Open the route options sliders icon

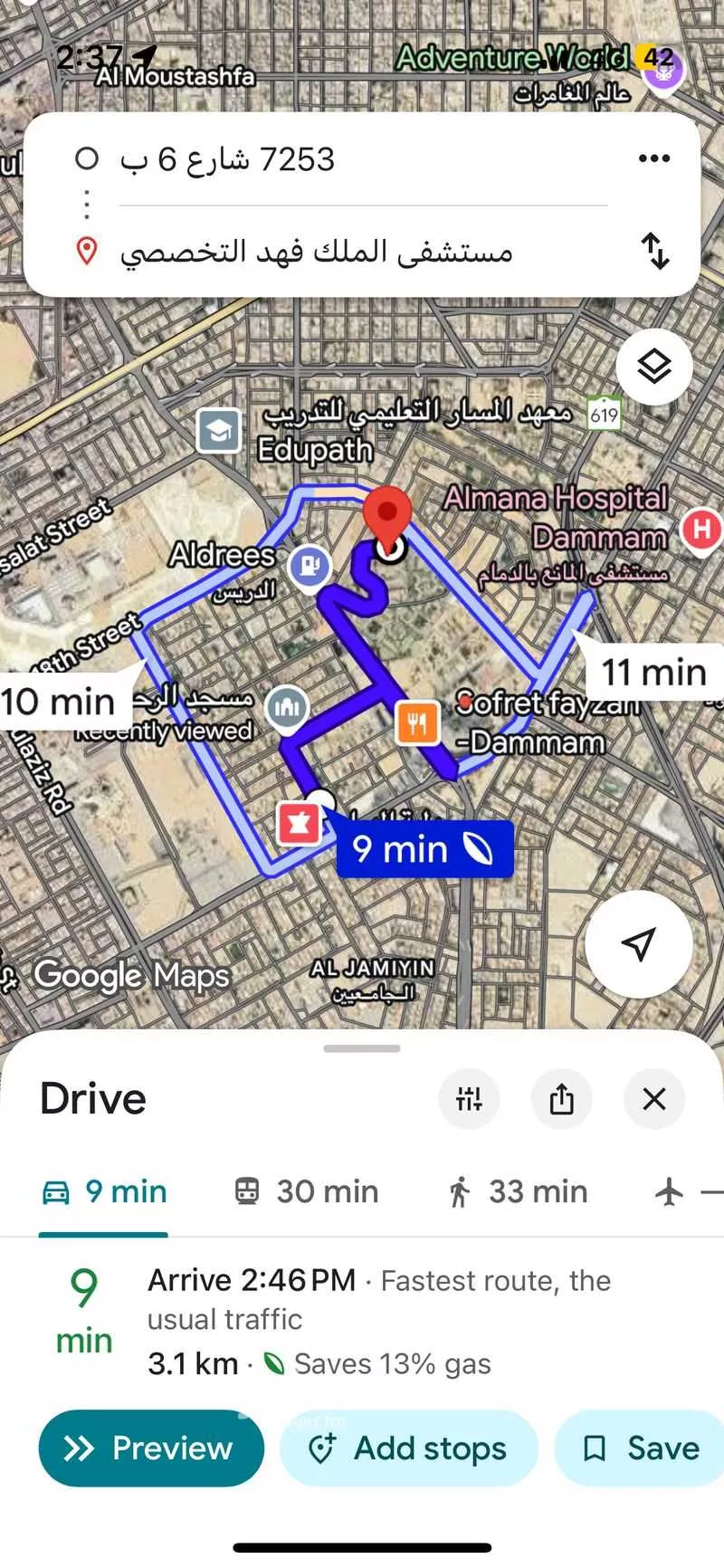pos(469,1099)
